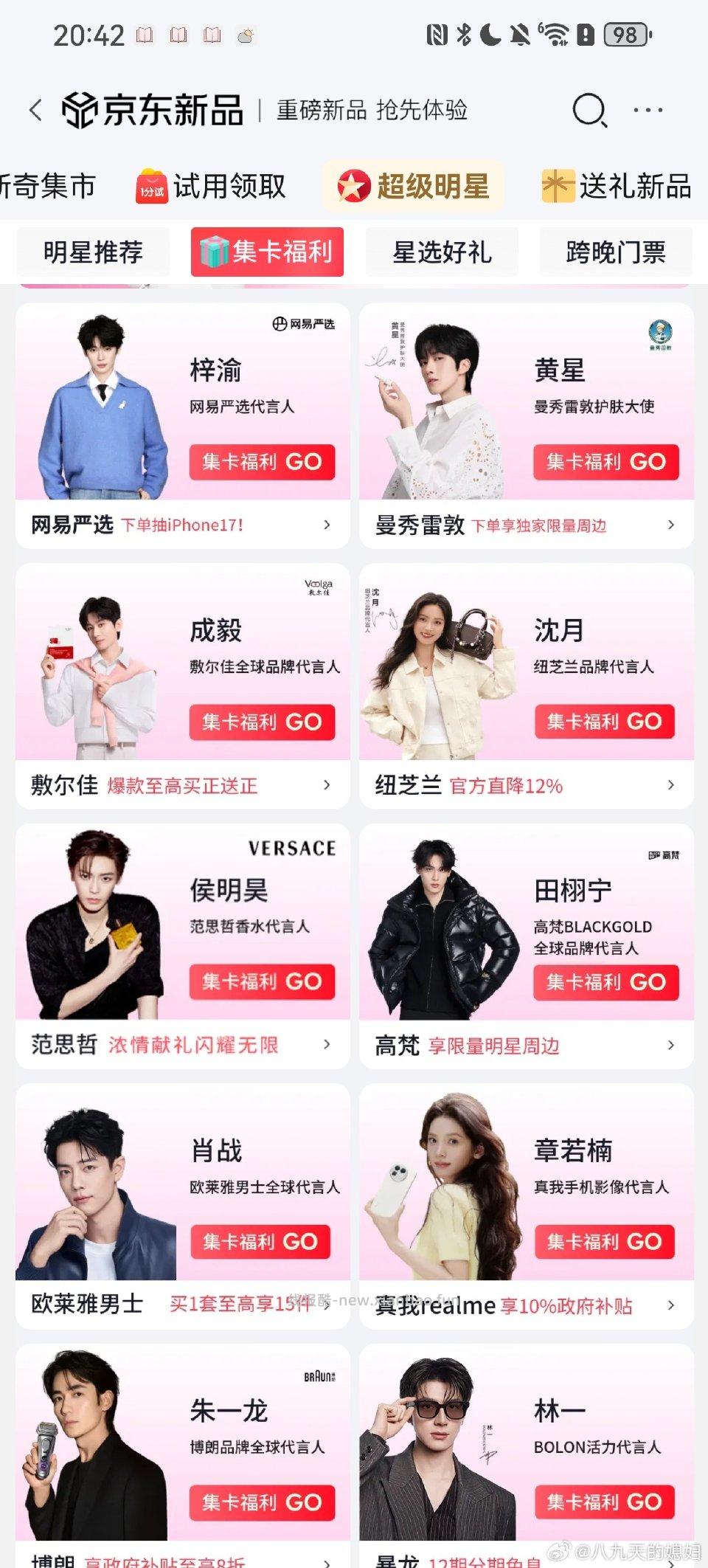Tap 集卡福利 GO for 成毅 敷尔佳
This screenshot has width=708, height=1568.
(x=262, y=722)
